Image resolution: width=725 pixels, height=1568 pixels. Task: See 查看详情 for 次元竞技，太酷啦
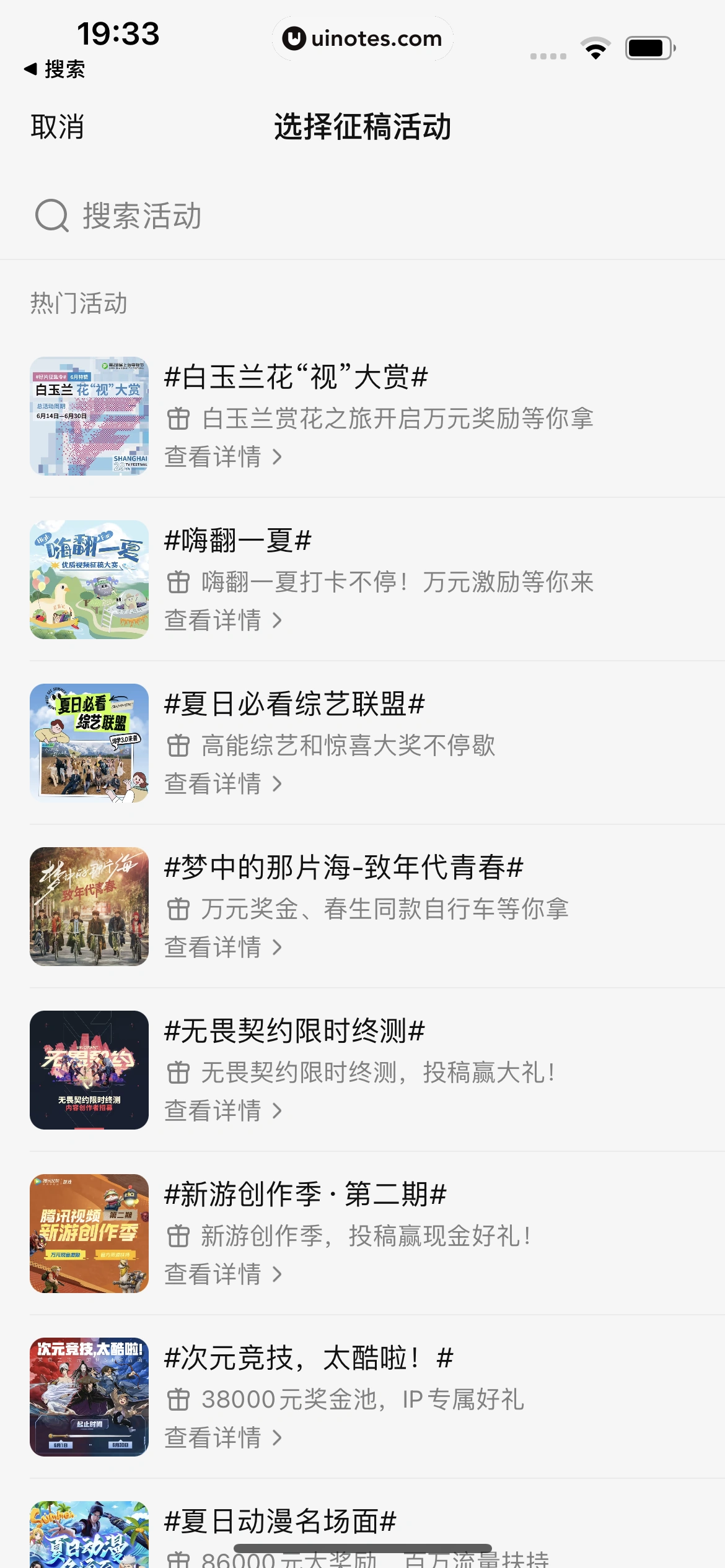click(223, 1438)
